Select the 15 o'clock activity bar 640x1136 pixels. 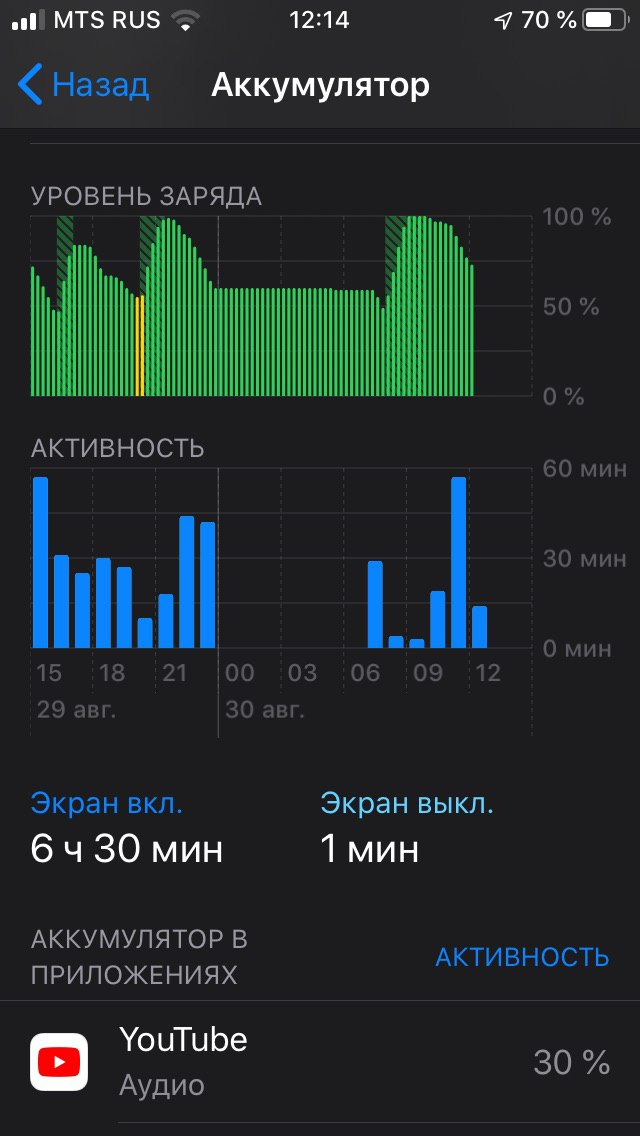[x=41, y=562]
